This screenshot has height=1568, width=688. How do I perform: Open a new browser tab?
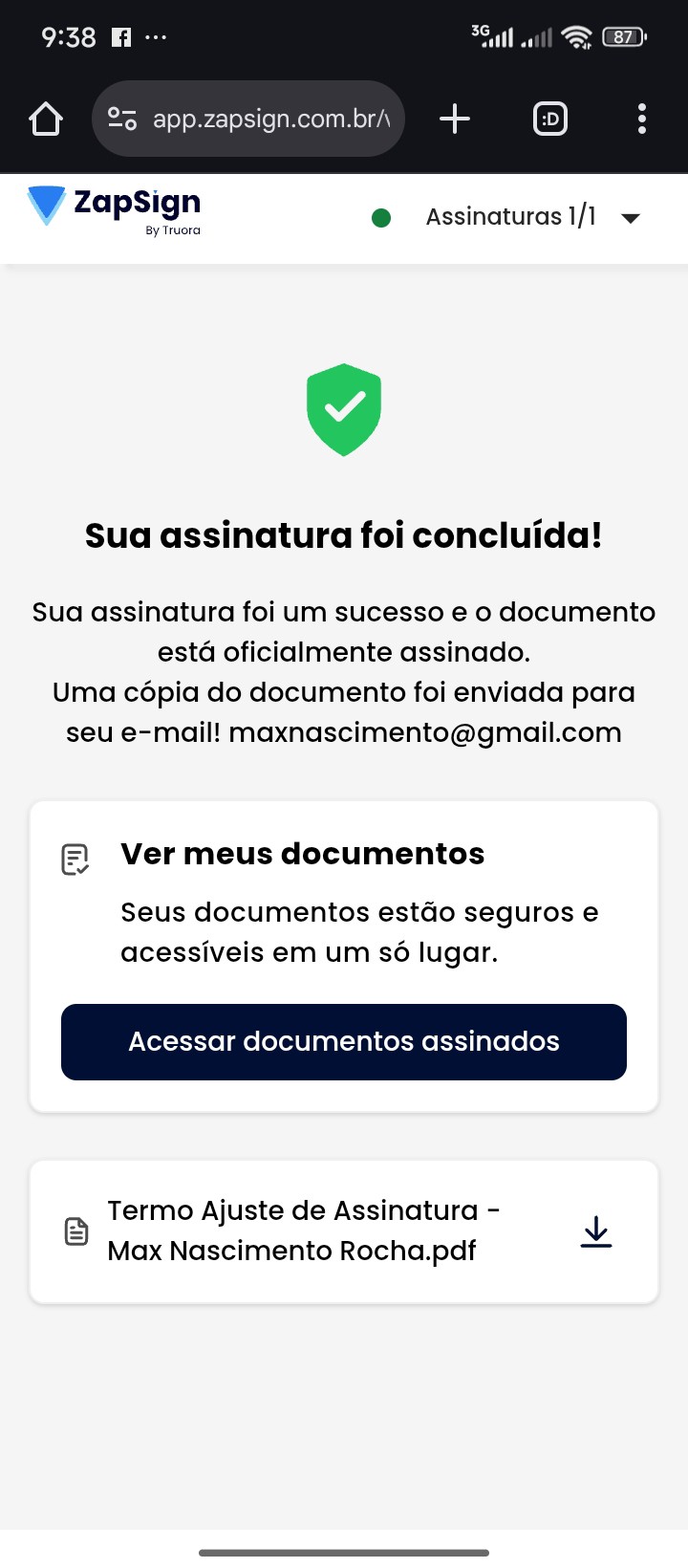455,120
